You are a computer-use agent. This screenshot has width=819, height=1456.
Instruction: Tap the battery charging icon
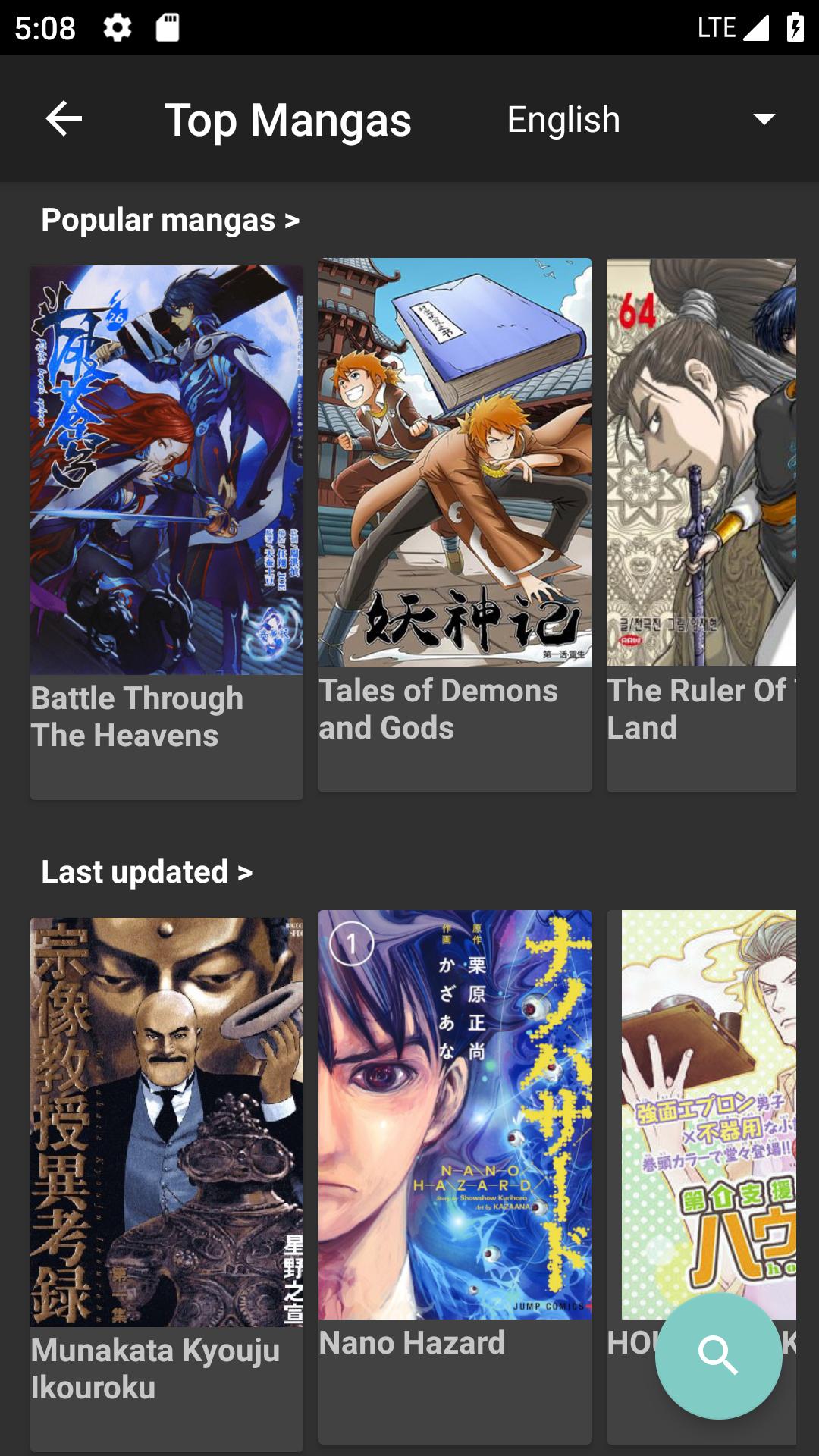pyautogui.click(x=794, y=27)
